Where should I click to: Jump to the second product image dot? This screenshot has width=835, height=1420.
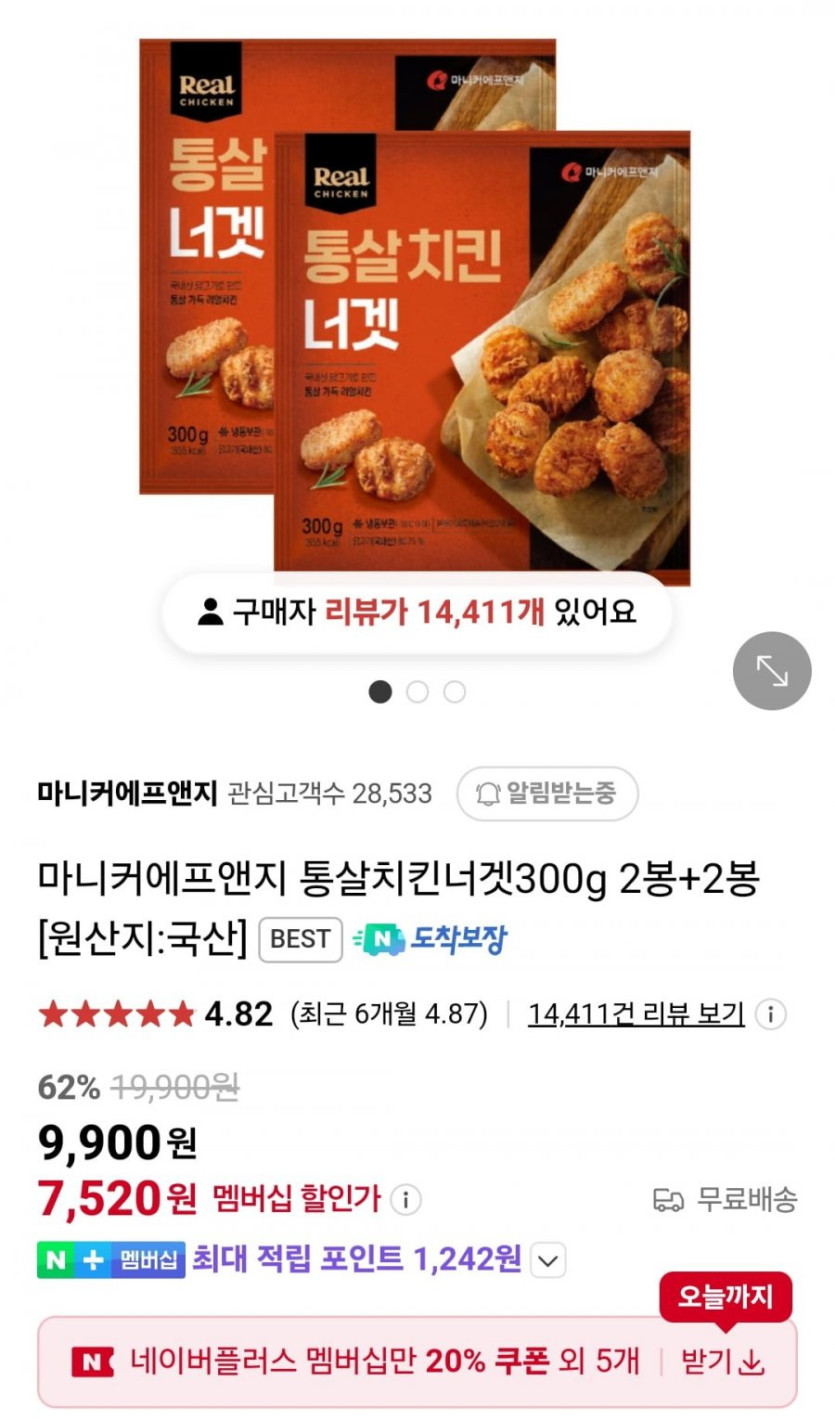417,692
